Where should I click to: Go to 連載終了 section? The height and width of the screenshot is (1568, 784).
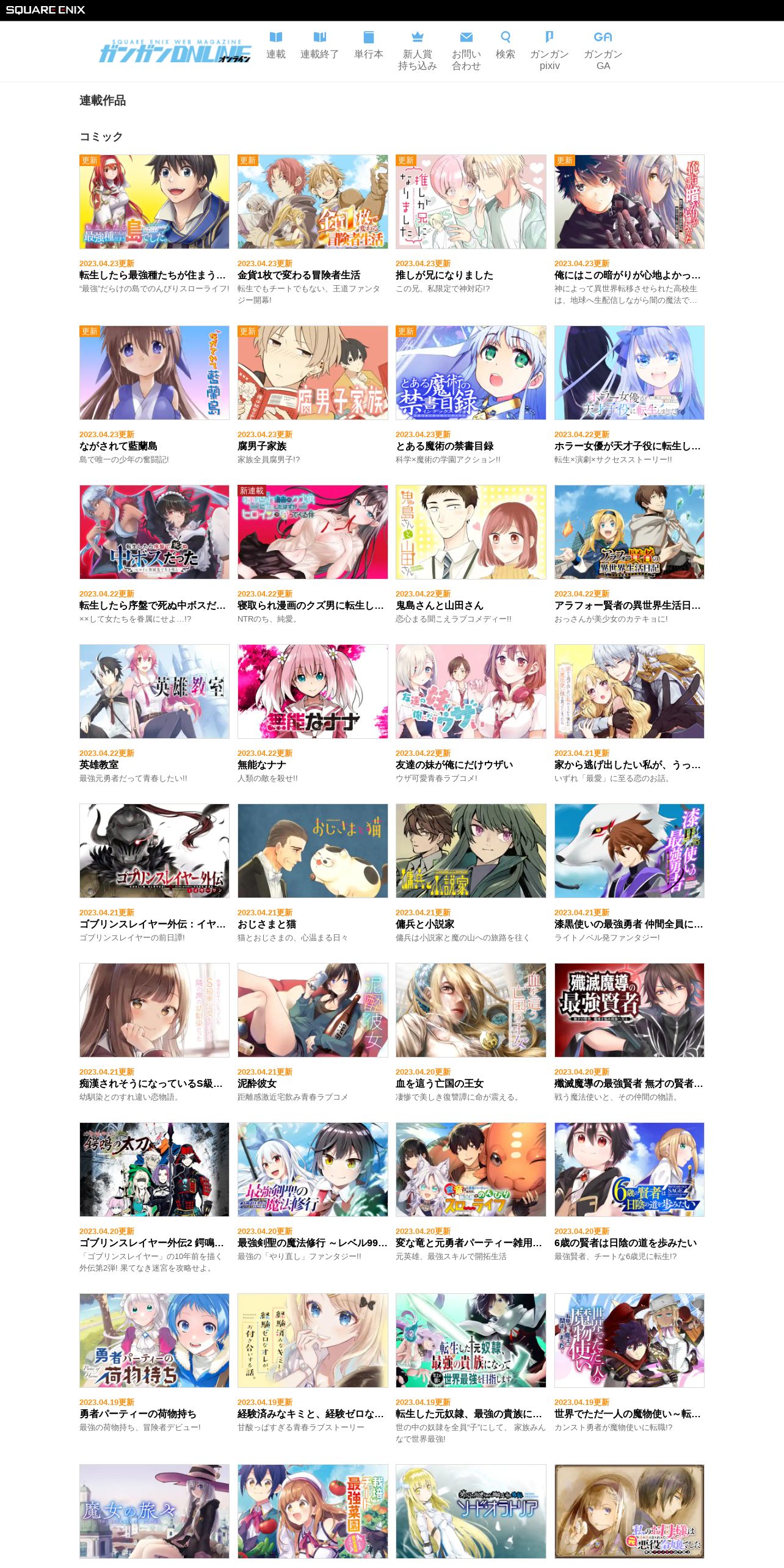(x=319, y=46)
